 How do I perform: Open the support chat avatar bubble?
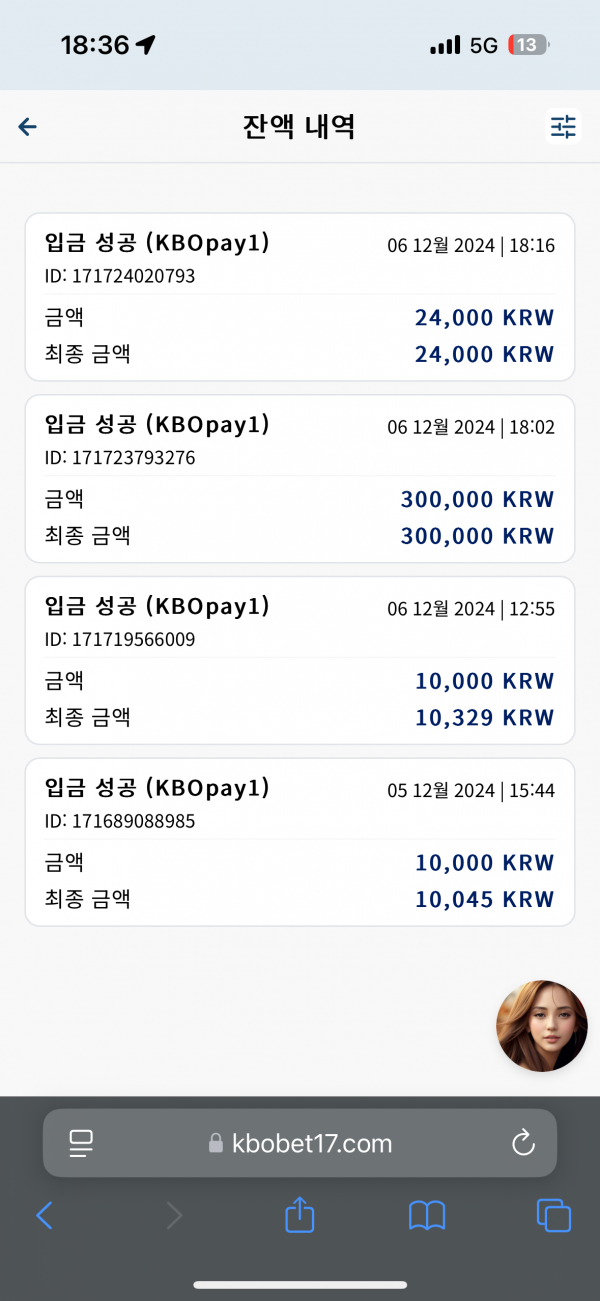[542, 1026]
